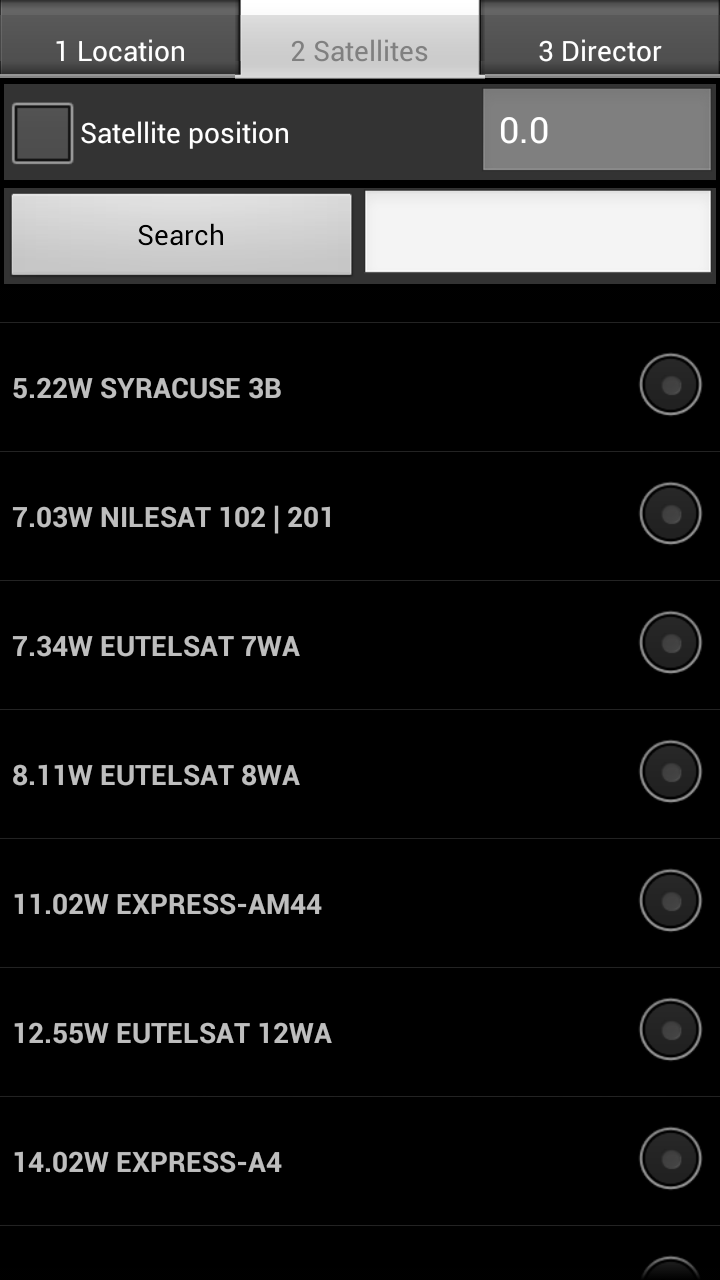Enable the Satellite position checkbox
This screenshot has height=1280, width=720.
click(x=43, y=133)
